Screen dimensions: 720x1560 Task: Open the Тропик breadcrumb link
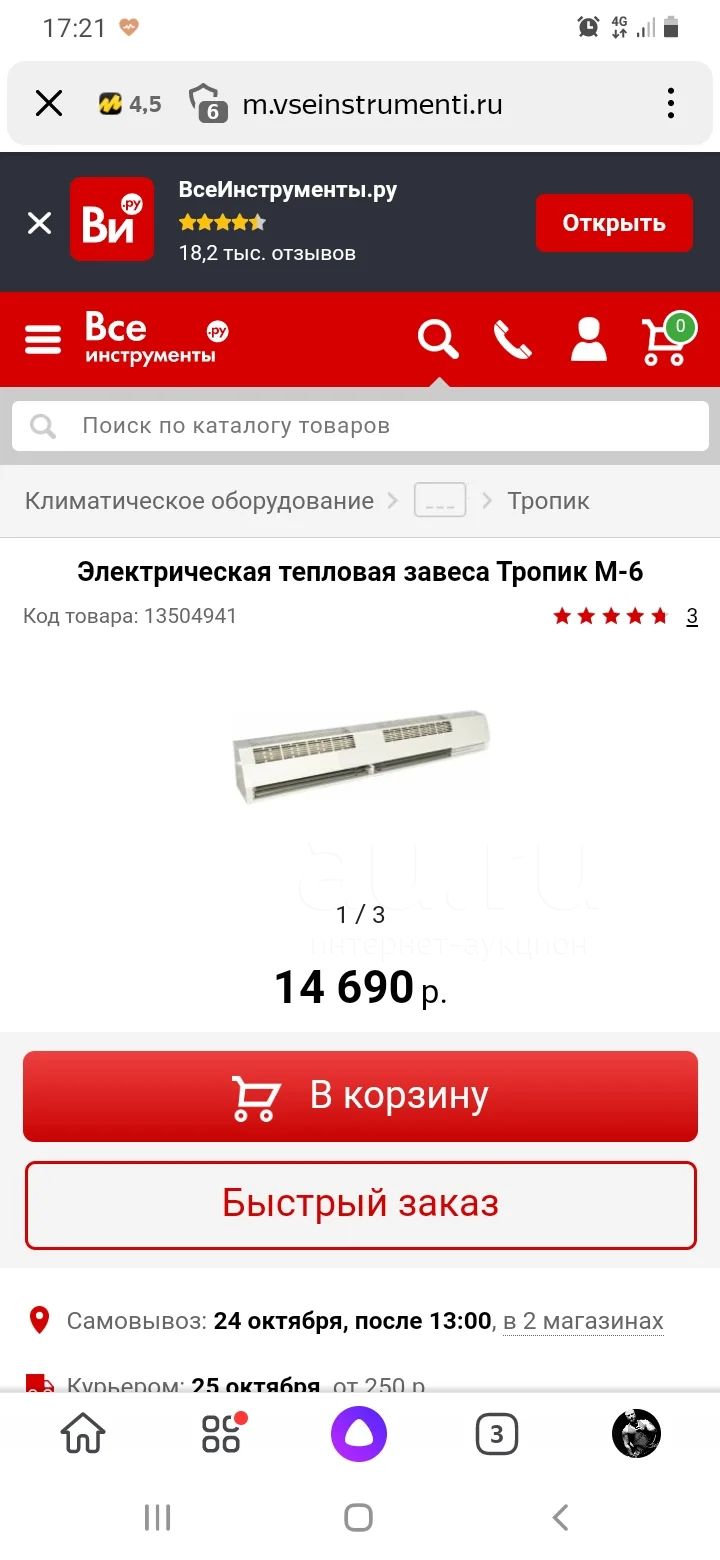(x=548, y=501)
